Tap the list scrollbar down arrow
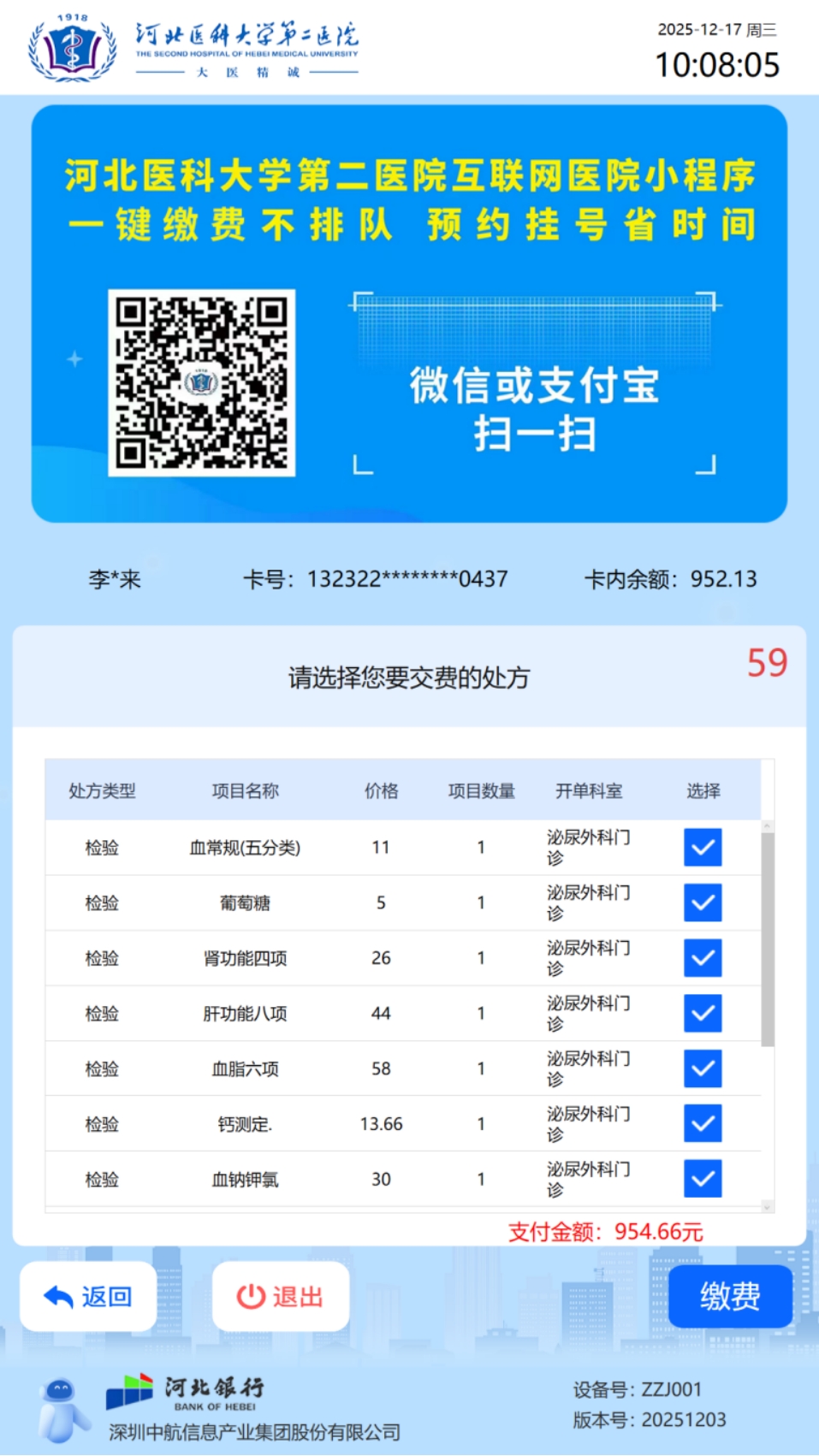 point(768,1206)
